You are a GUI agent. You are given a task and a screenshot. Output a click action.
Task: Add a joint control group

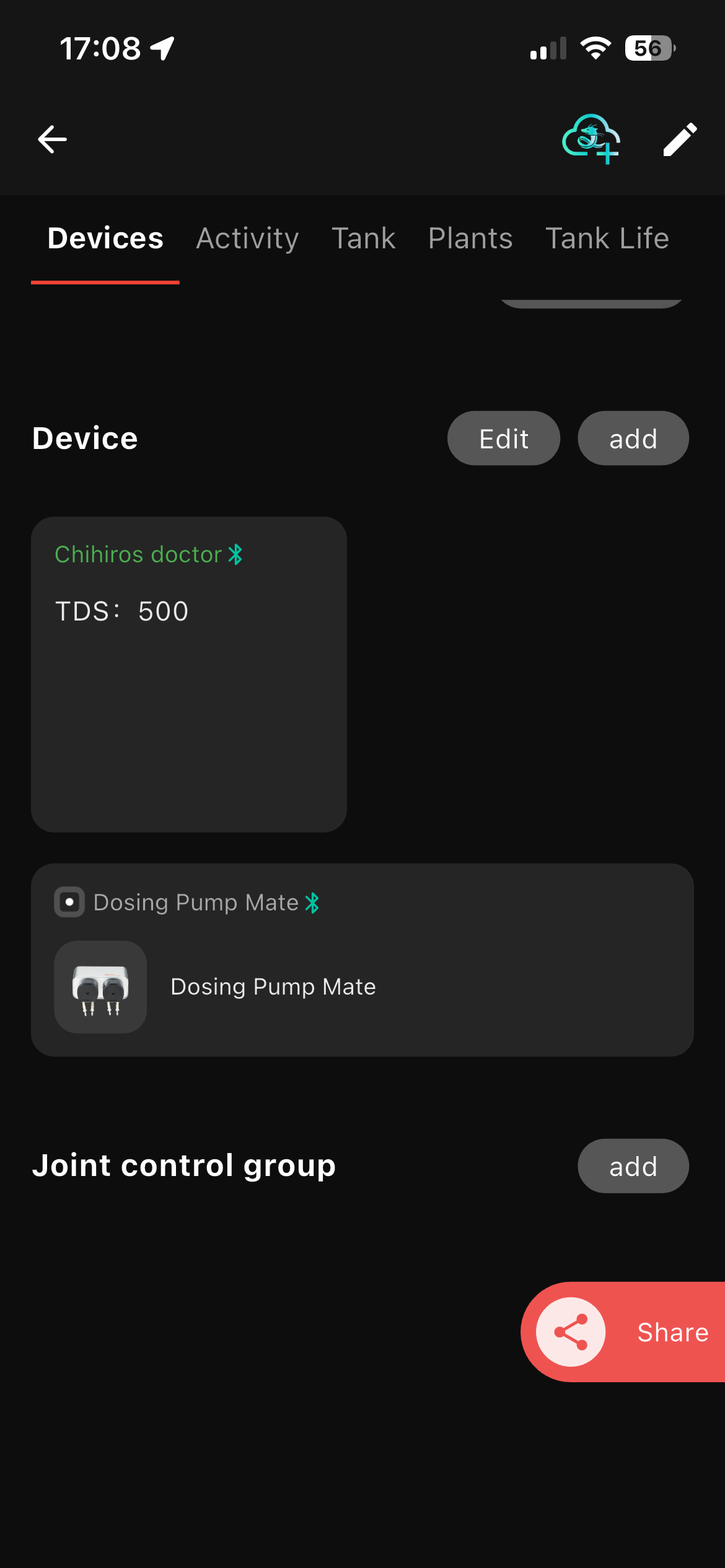click(633, 1166)
